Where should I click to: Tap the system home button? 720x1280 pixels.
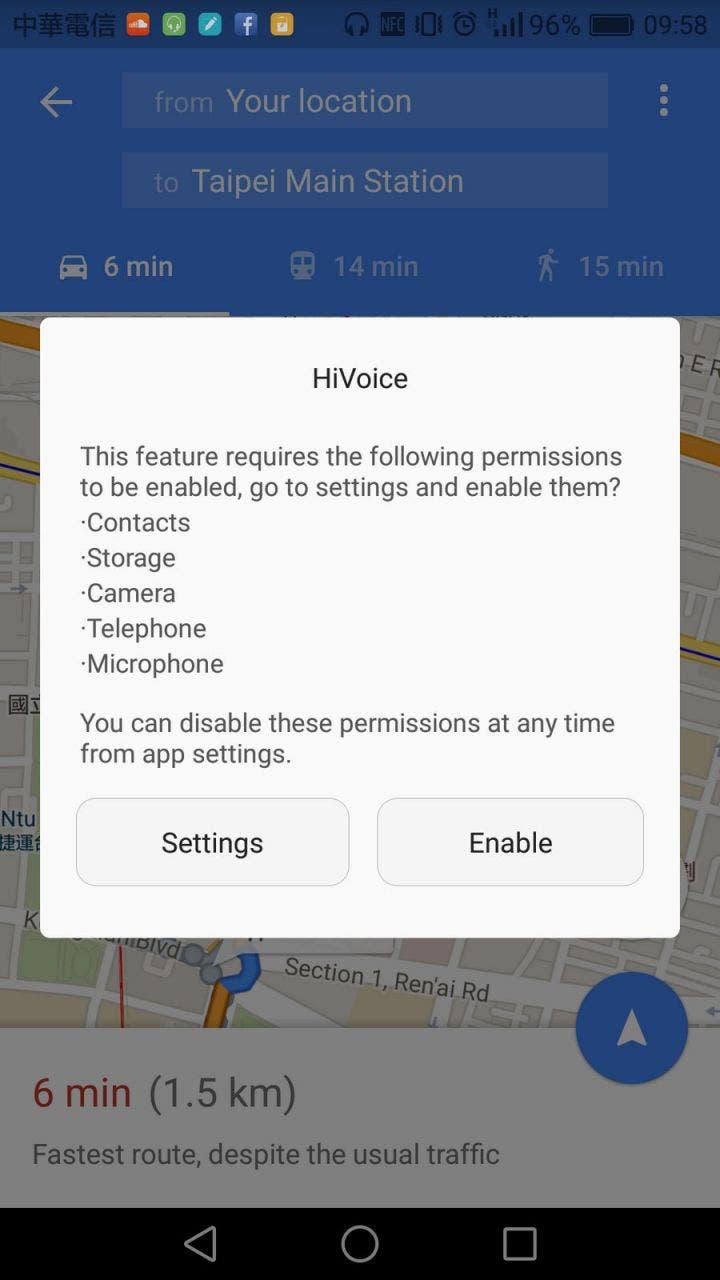pos(360,1244)
